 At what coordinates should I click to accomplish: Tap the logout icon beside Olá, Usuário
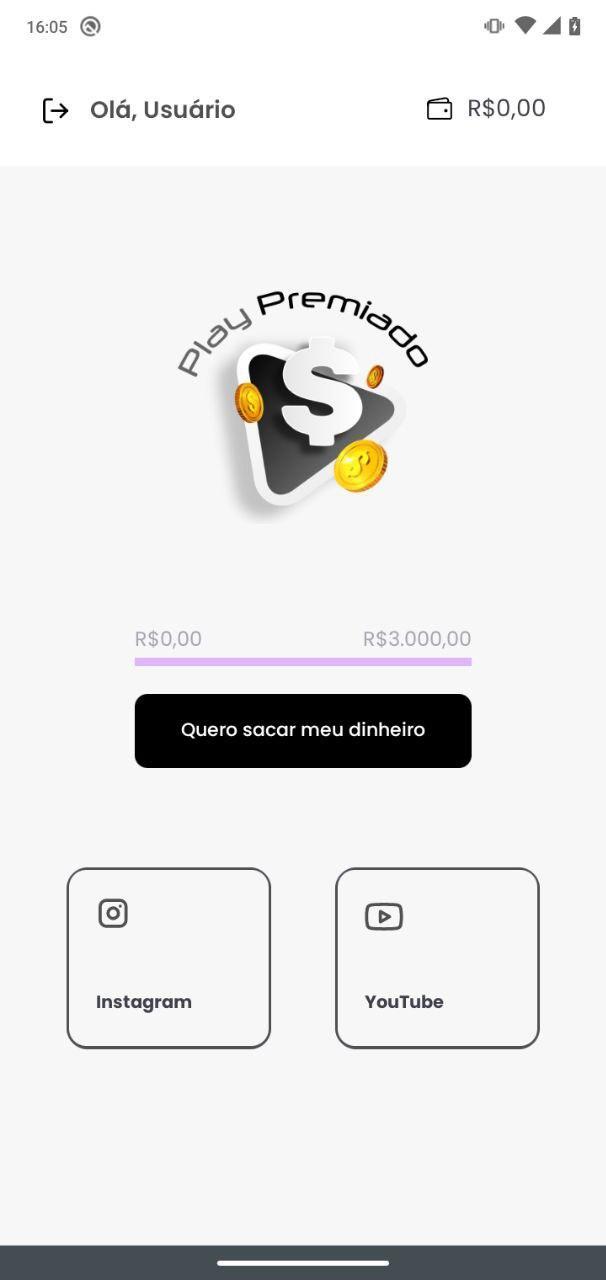click(x=56, y=110)
